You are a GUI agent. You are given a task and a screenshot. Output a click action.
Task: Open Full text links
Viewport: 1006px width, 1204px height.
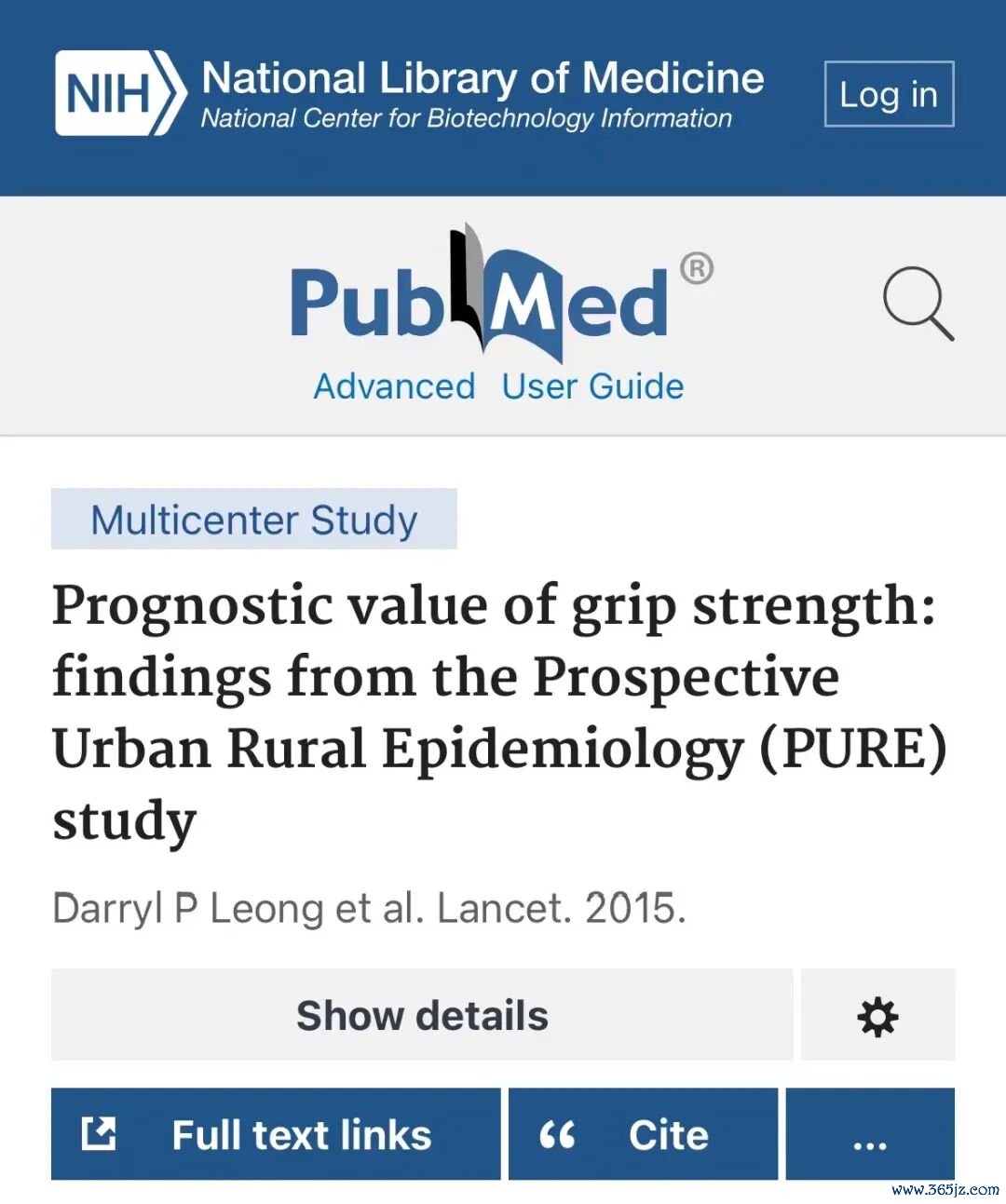pos(276,1134)
